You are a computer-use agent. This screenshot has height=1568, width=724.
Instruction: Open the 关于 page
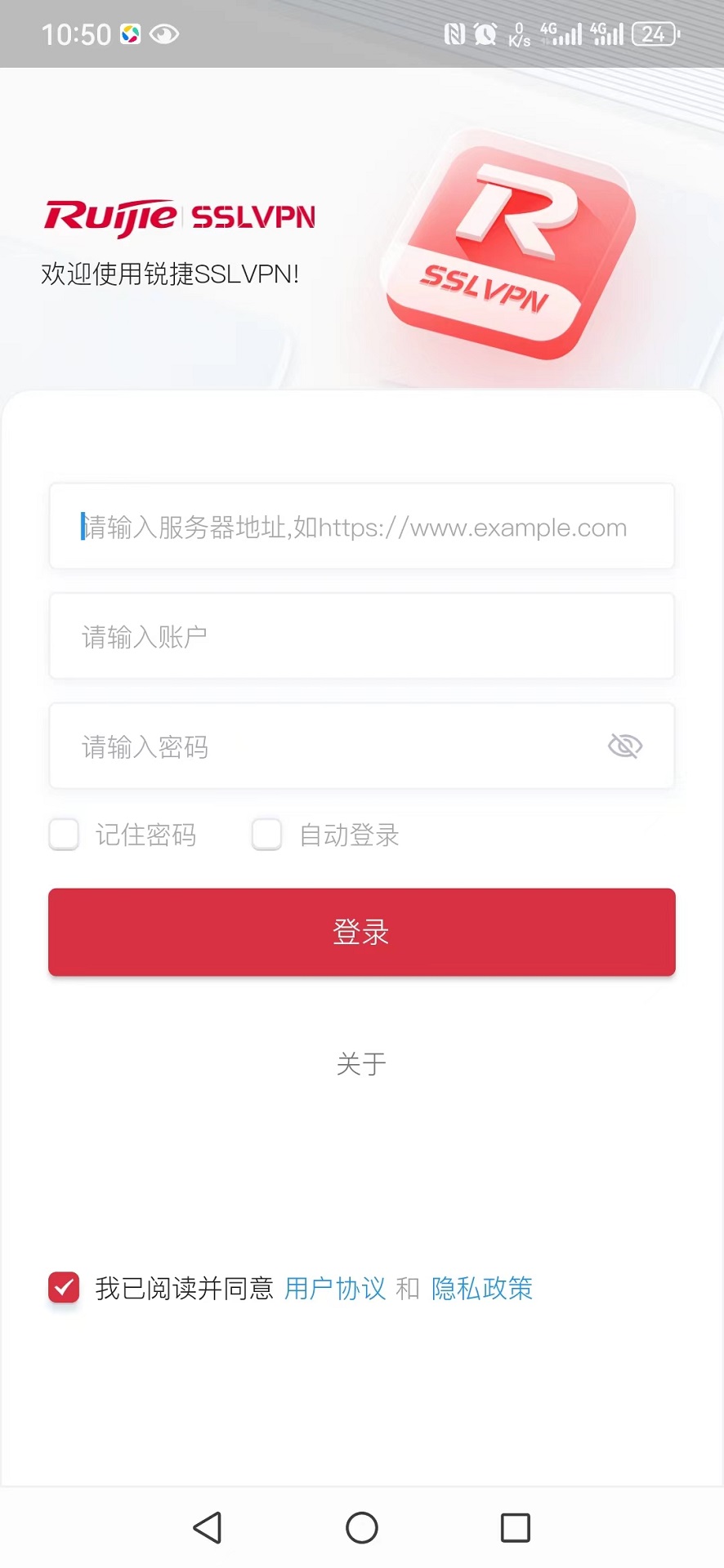pyautogui.click(x=361, y=1063)
